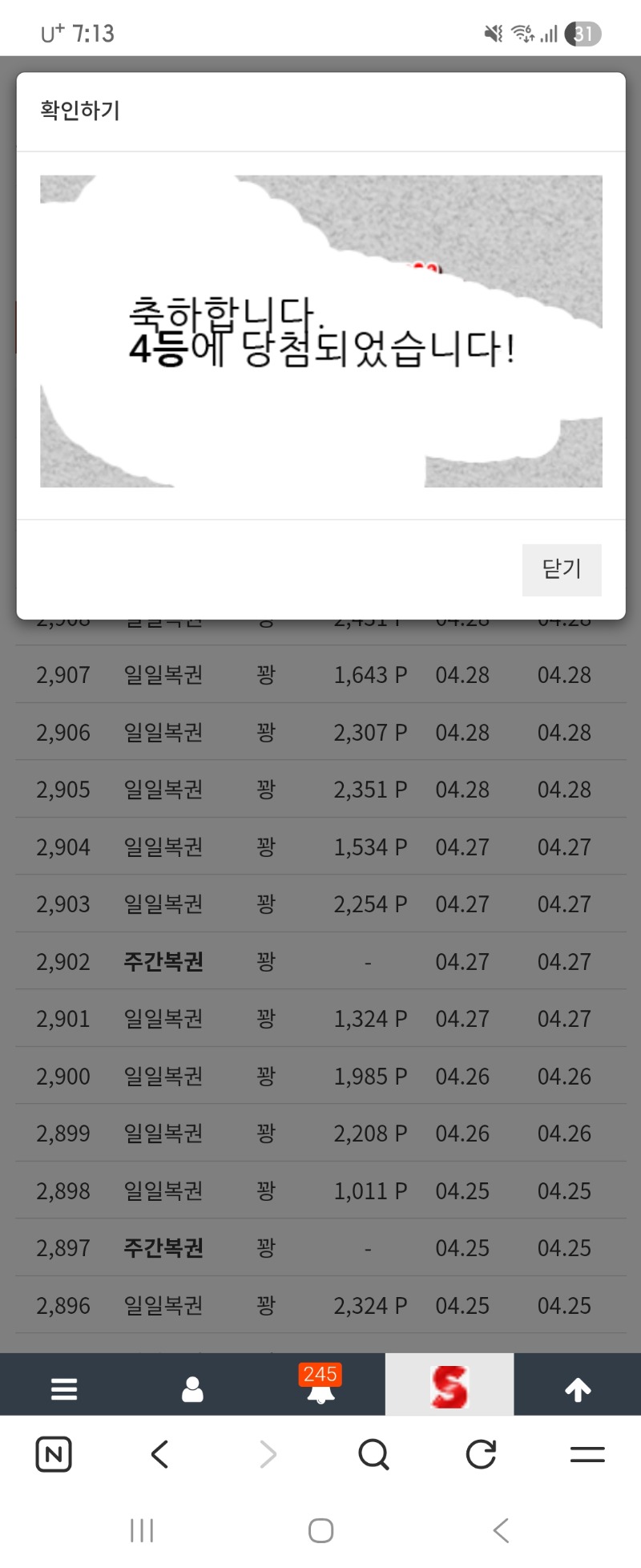Reload the current page

tap(481, 1454)
